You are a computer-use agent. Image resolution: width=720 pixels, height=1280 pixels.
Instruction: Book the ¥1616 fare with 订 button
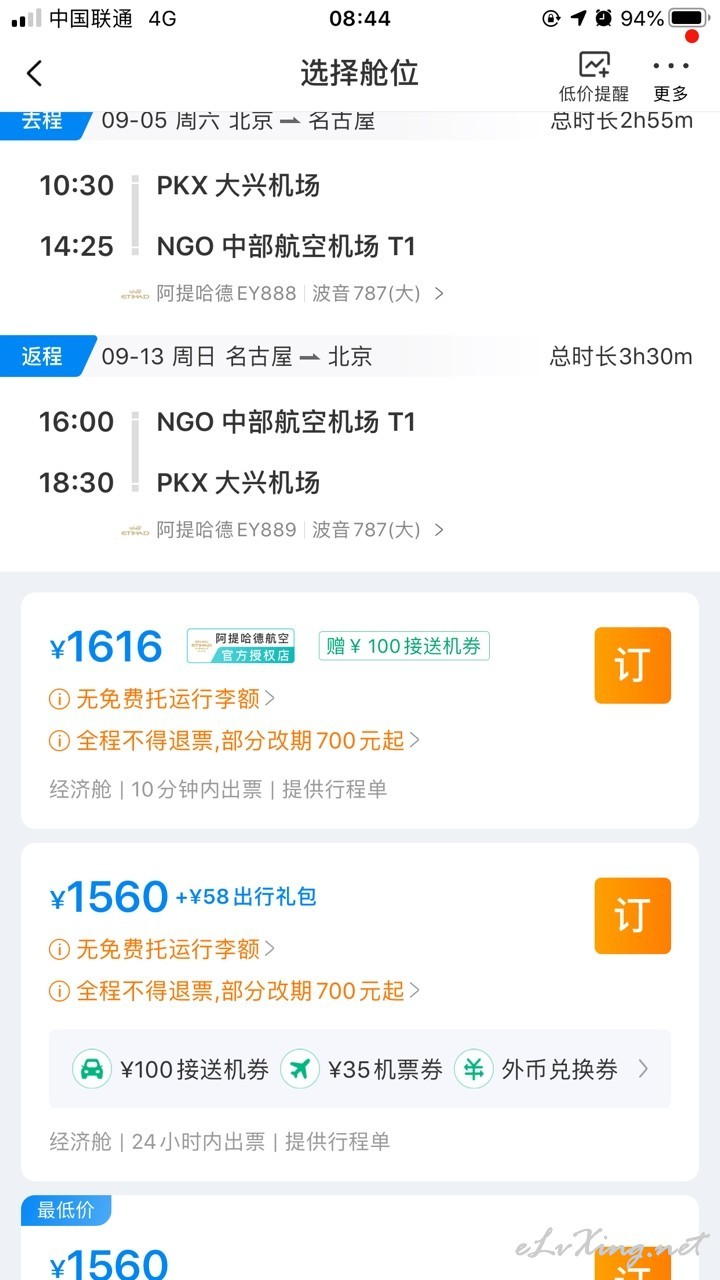click(632, 665)
